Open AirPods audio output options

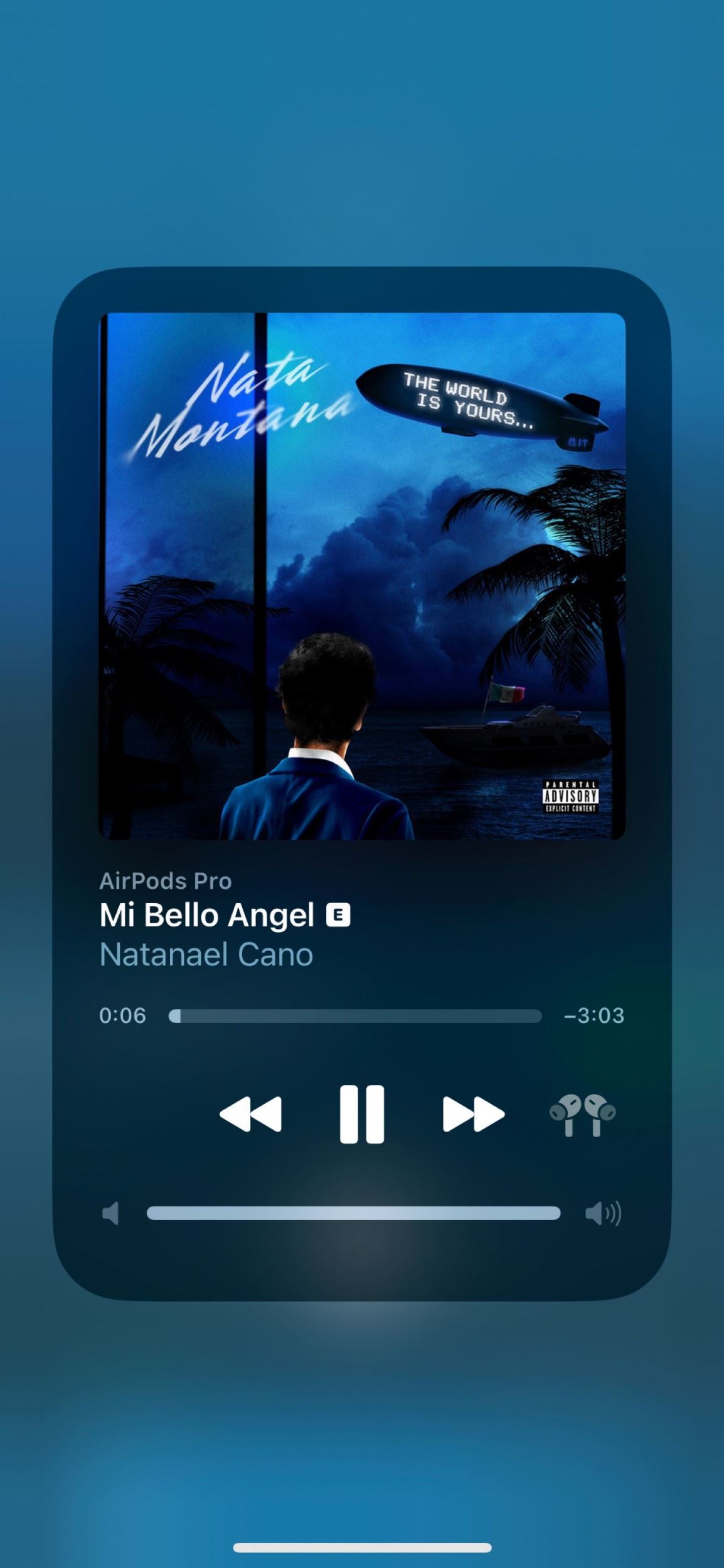pos(582,1115)
